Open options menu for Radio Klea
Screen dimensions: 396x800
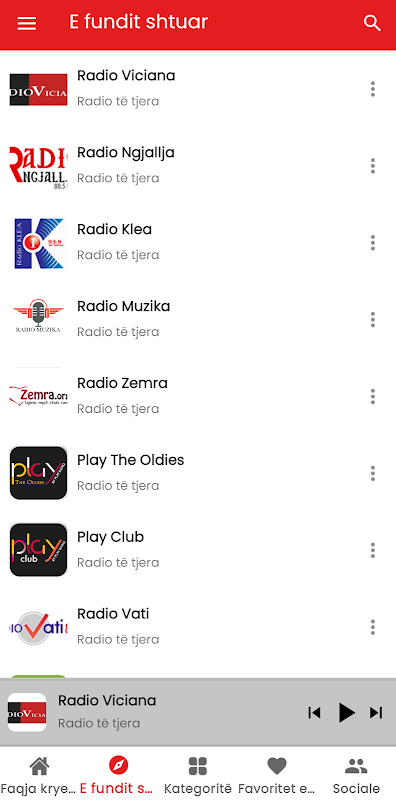tap(373, 243)
